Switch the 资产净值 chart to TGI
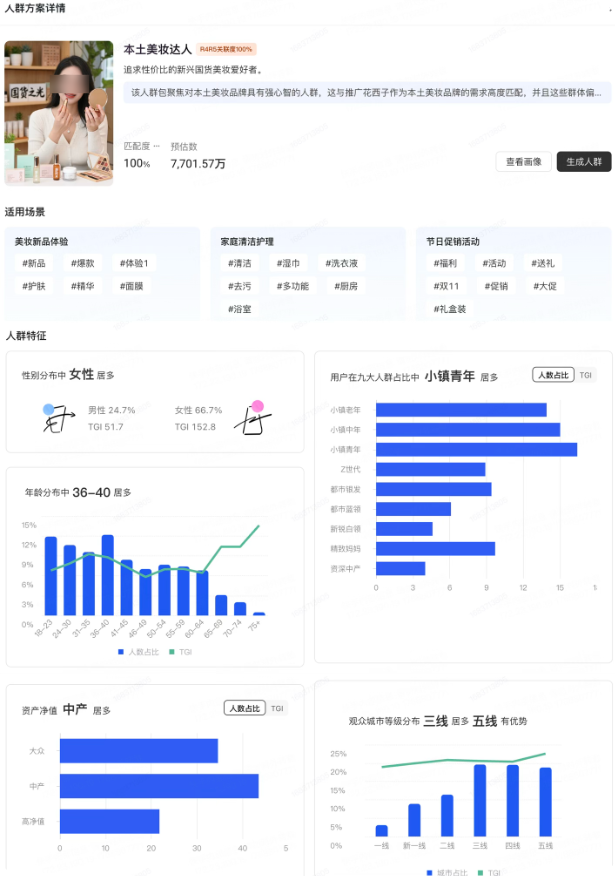615x876 pixels. click(277, 708)
